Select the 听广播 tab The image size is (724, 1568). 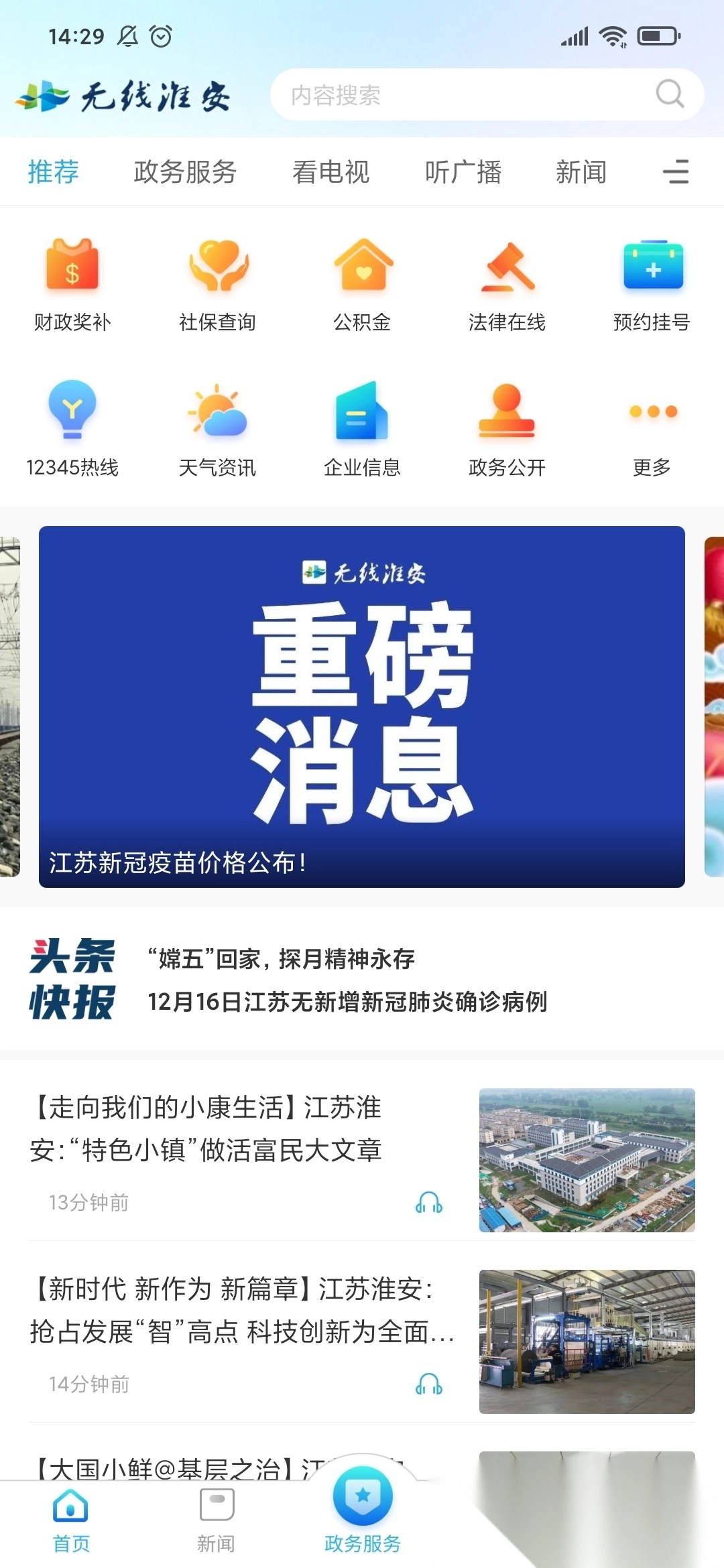[x=463, y=172]
